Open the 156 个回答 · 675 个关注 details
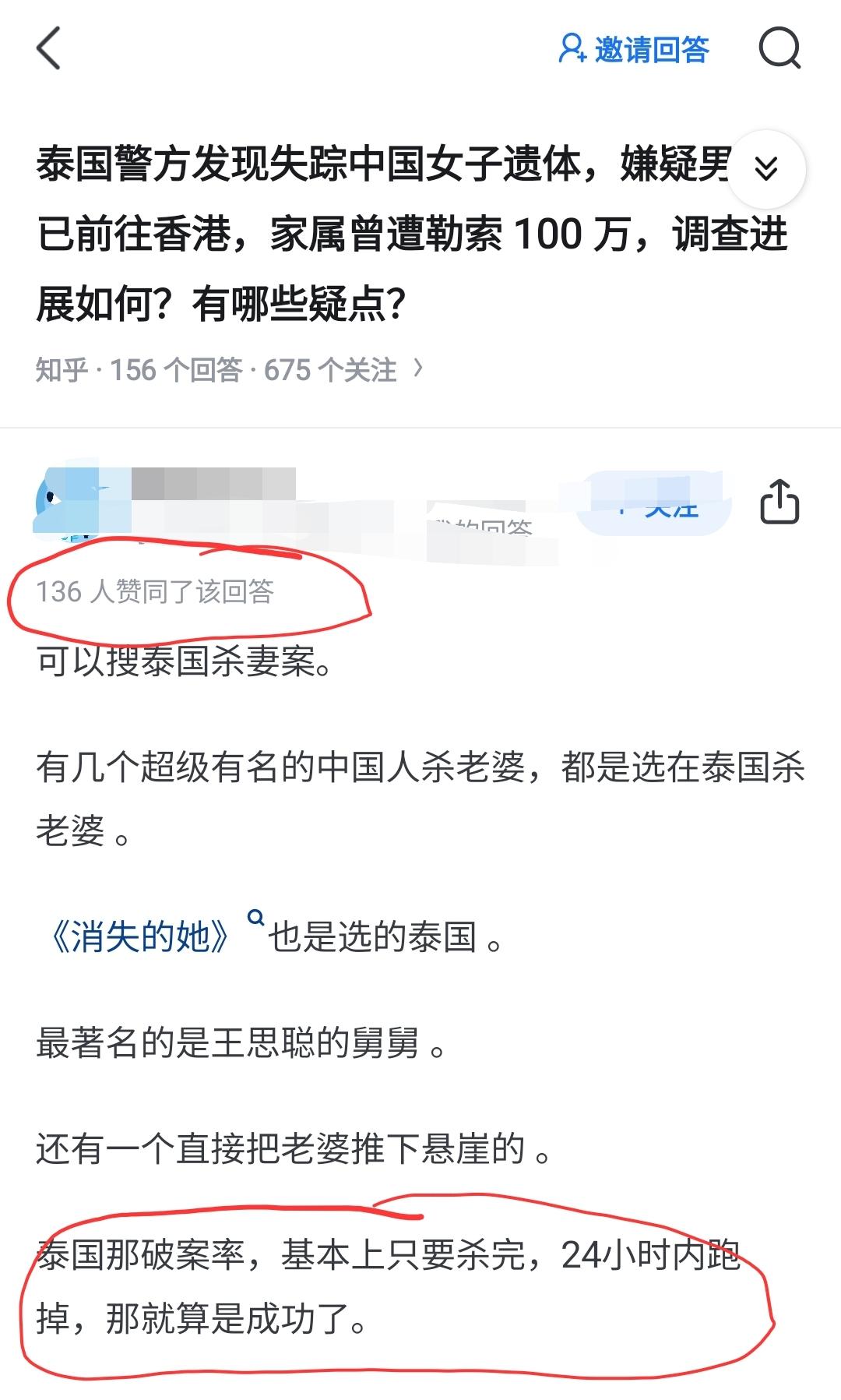 [230, 369]
